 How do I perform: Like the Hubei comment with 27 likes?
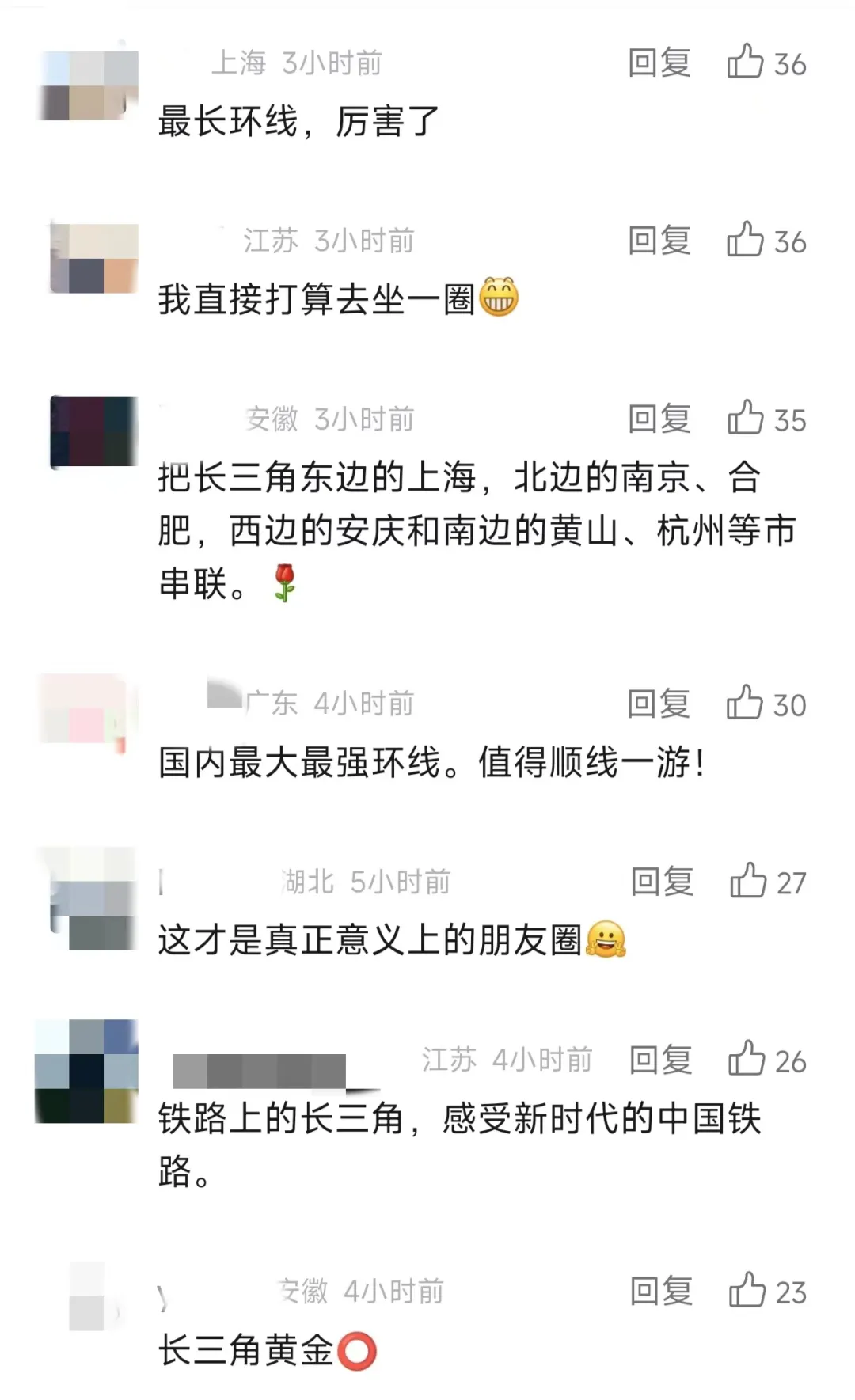click(x=748, y=882)
